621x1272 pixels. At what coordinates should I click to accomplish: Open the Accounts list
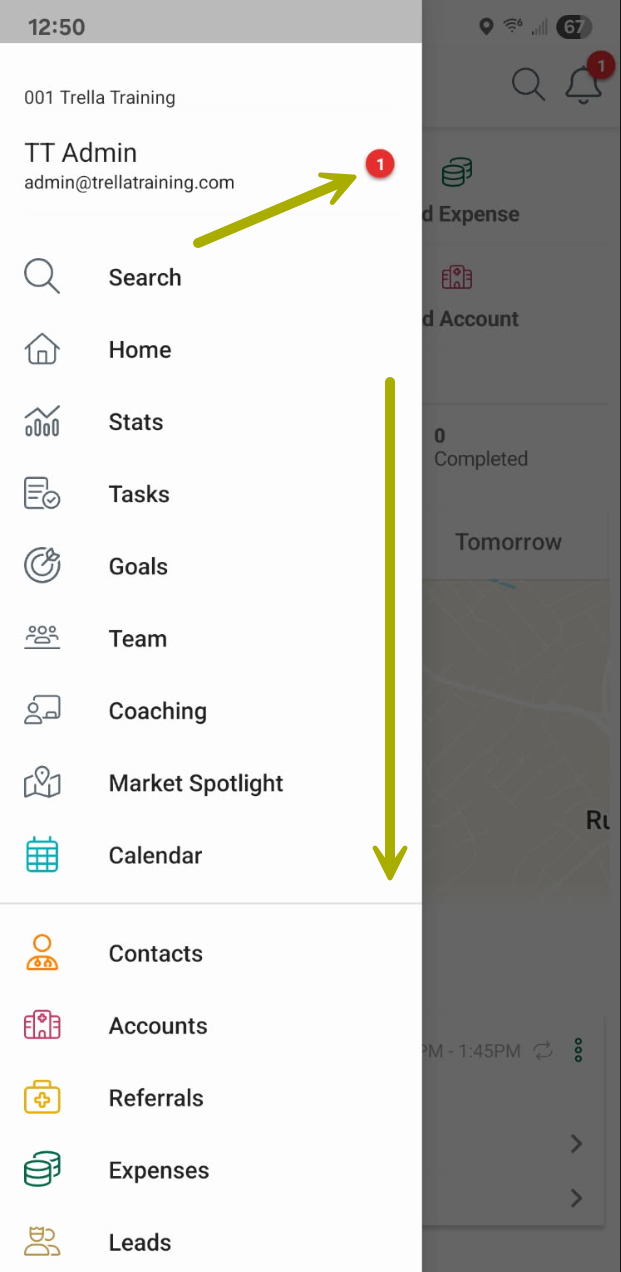[210, 1025]
